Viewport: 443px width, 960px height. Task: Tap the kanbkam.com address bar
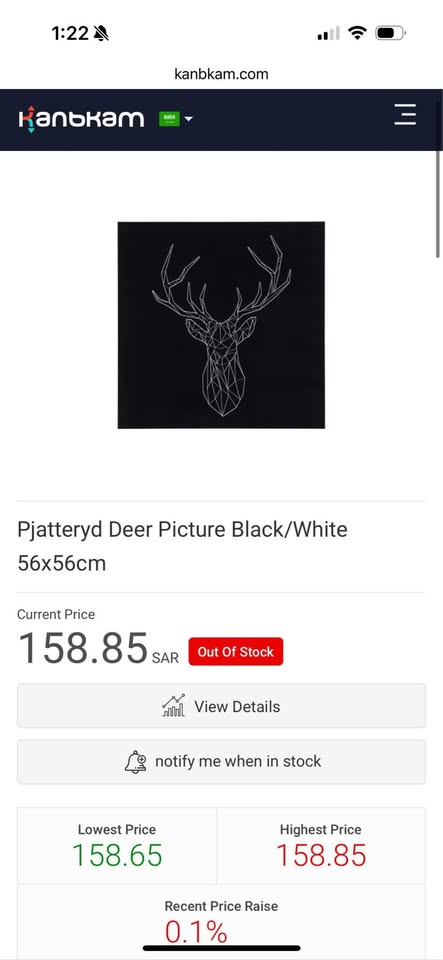click(x=221, y=74)
